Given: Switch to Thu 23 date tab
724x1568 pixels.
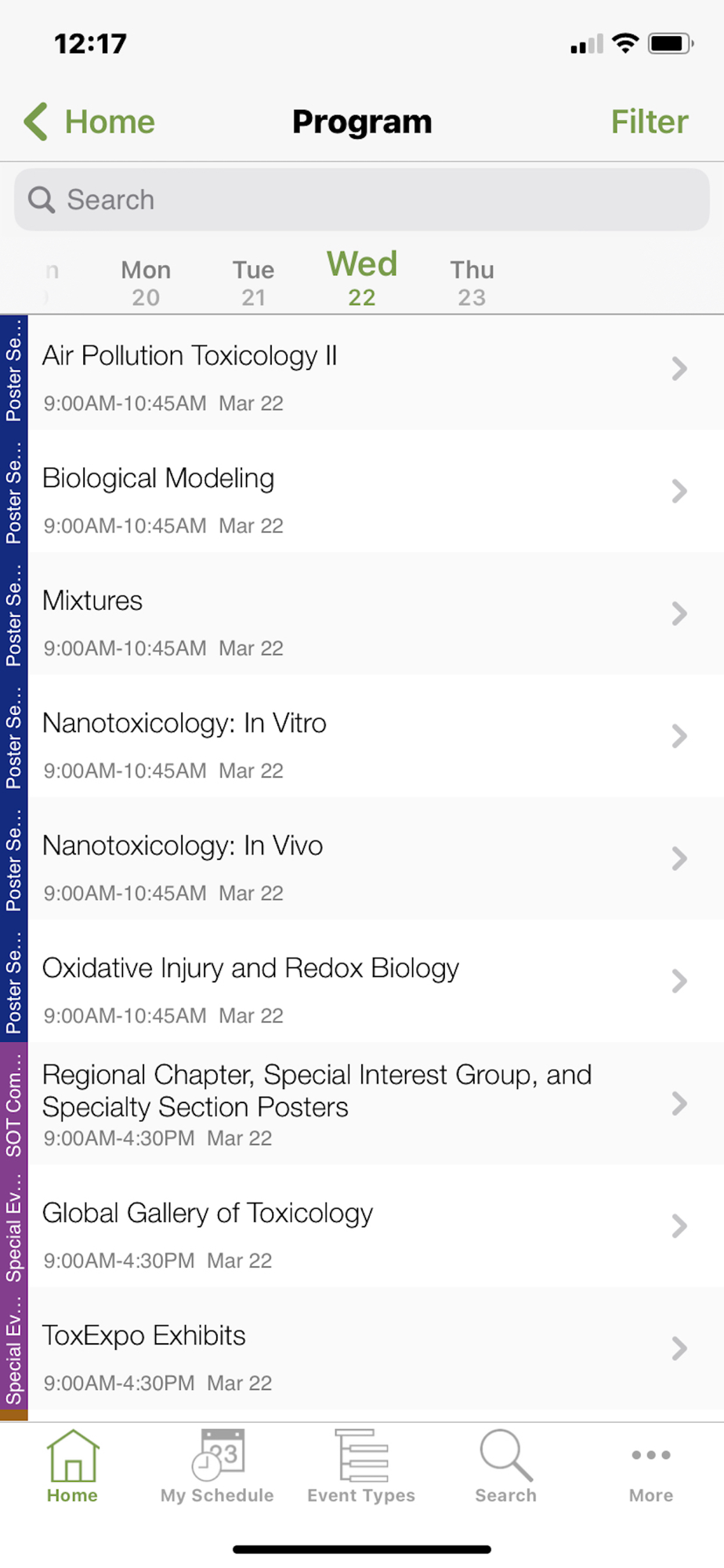Looking at the screenshot, I should click(x=472, y=282).
